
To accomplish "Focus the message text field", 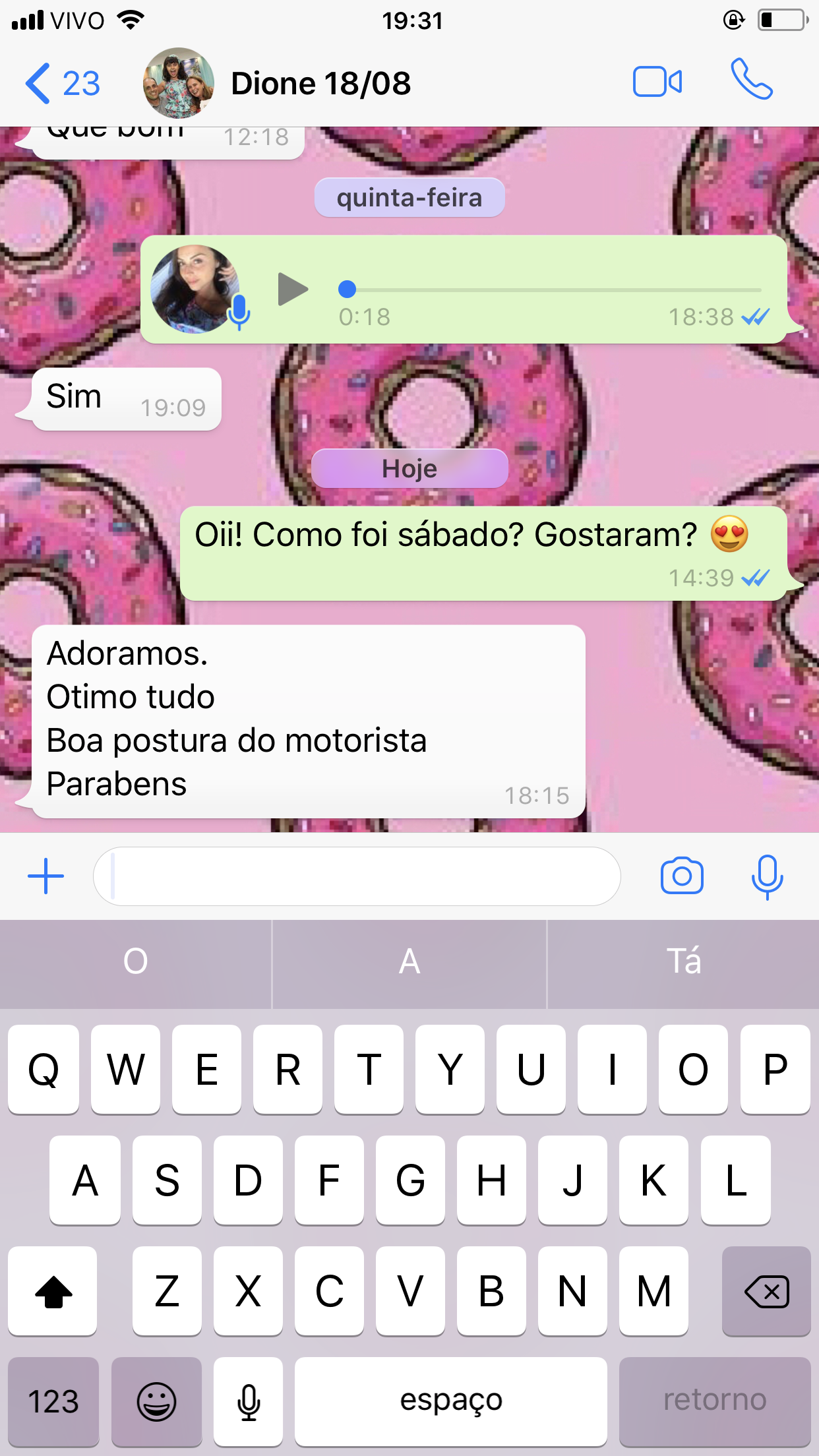I will [356, 876].
